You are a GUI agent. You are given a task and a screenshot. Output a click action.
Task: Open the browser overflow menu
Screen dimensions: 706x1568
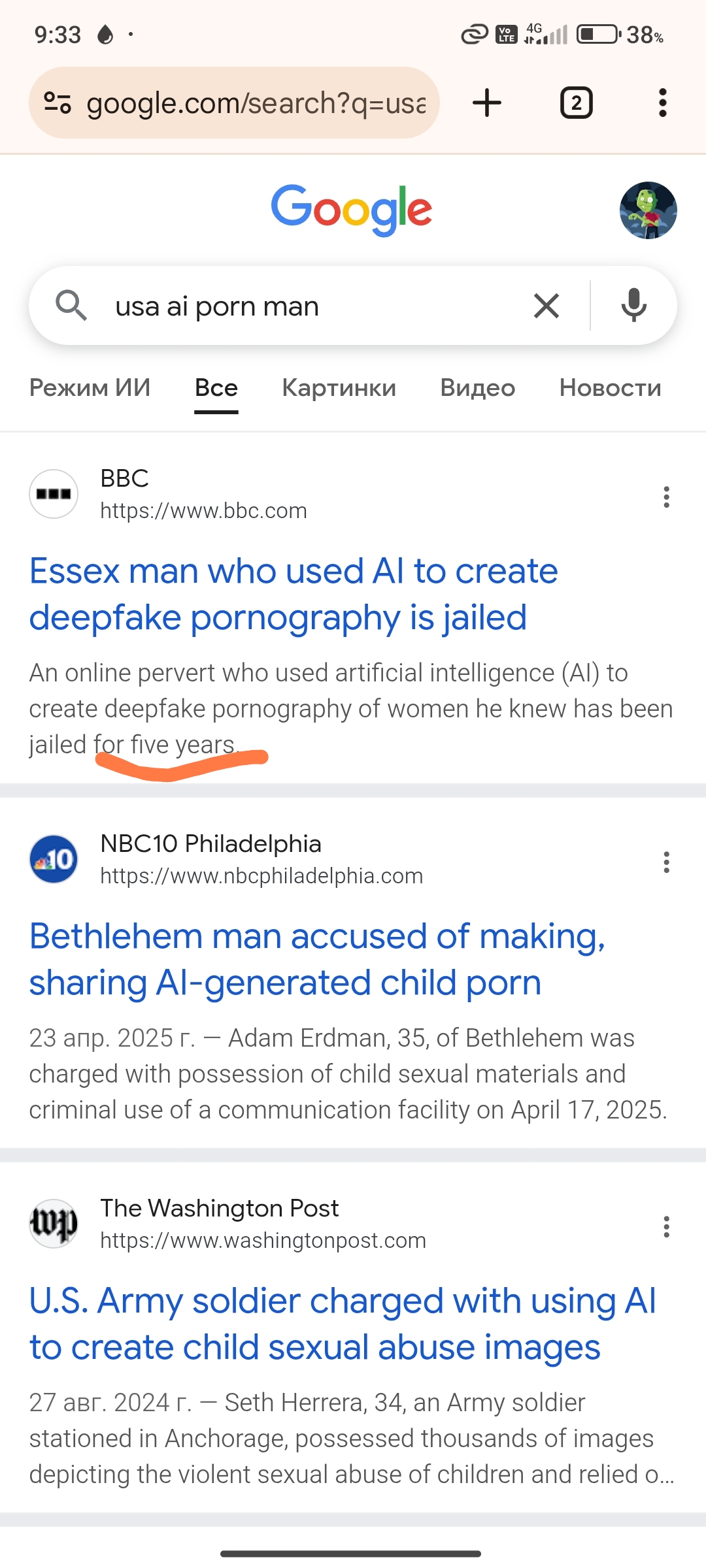[x=662, y=103]
